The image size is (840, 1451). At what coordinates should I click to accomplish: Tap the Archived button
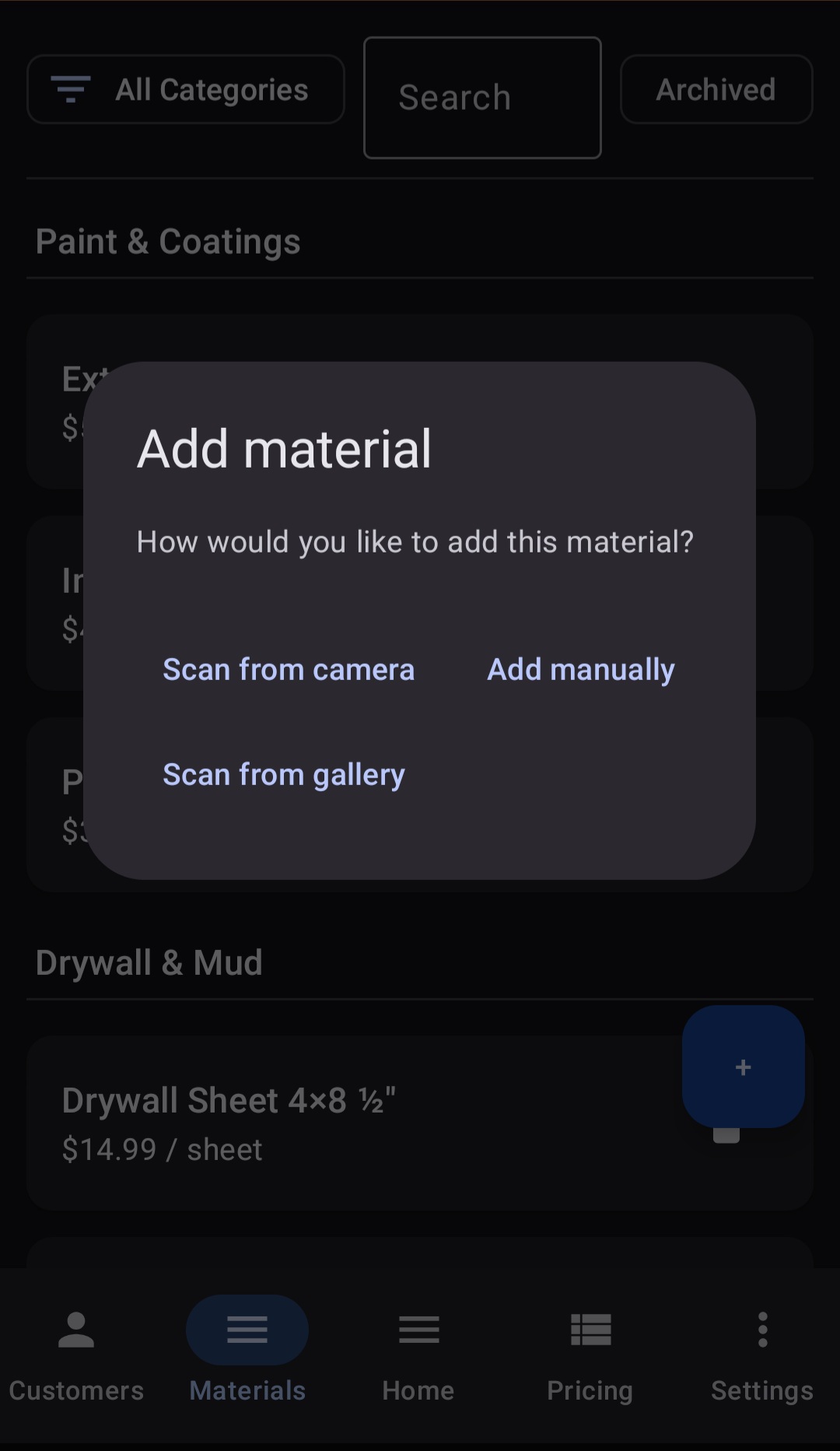pyautogui.click(x=716, y=89)
